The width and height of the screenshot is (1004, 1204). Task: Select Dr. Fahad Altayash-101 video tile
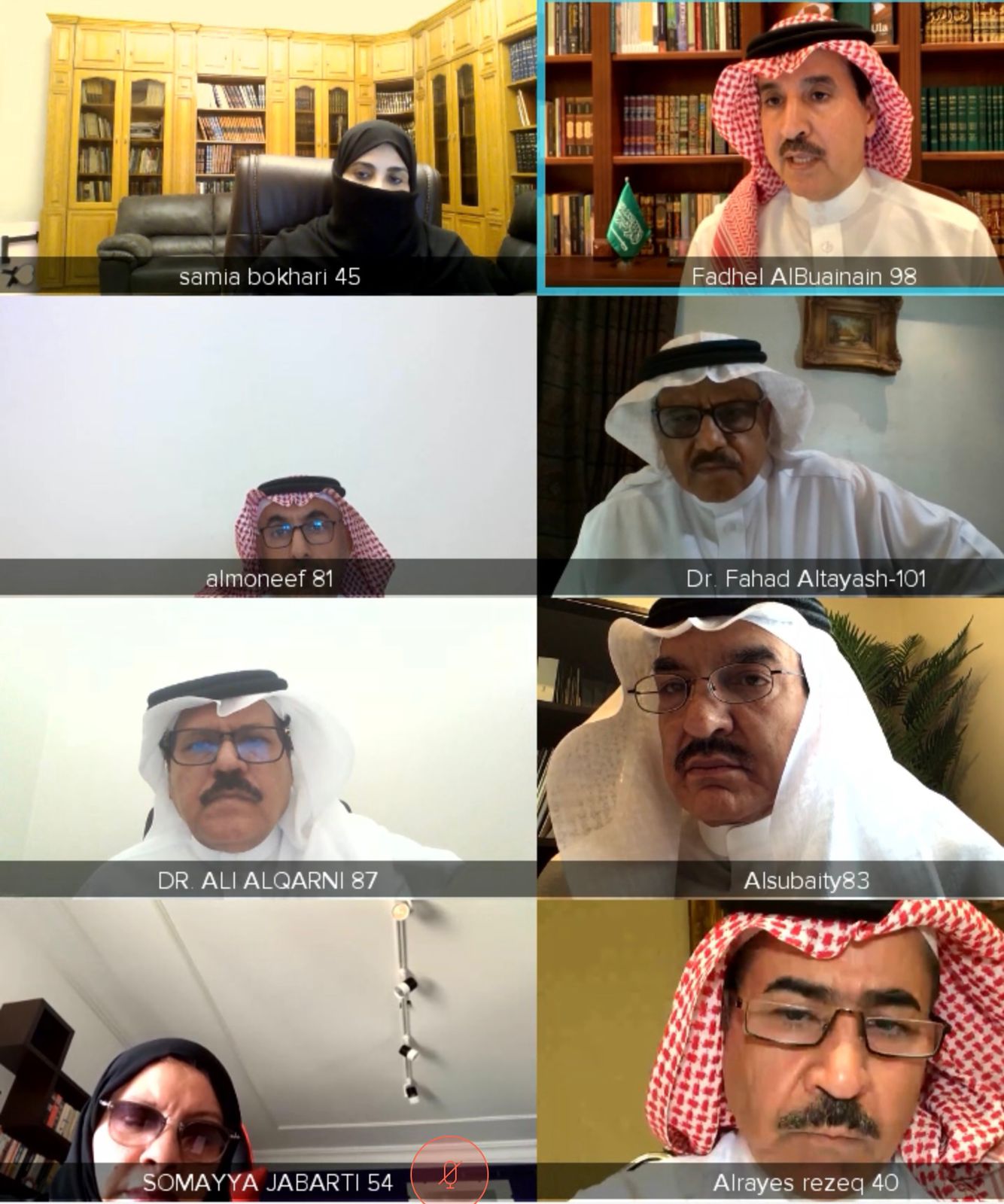coord(771,445)
